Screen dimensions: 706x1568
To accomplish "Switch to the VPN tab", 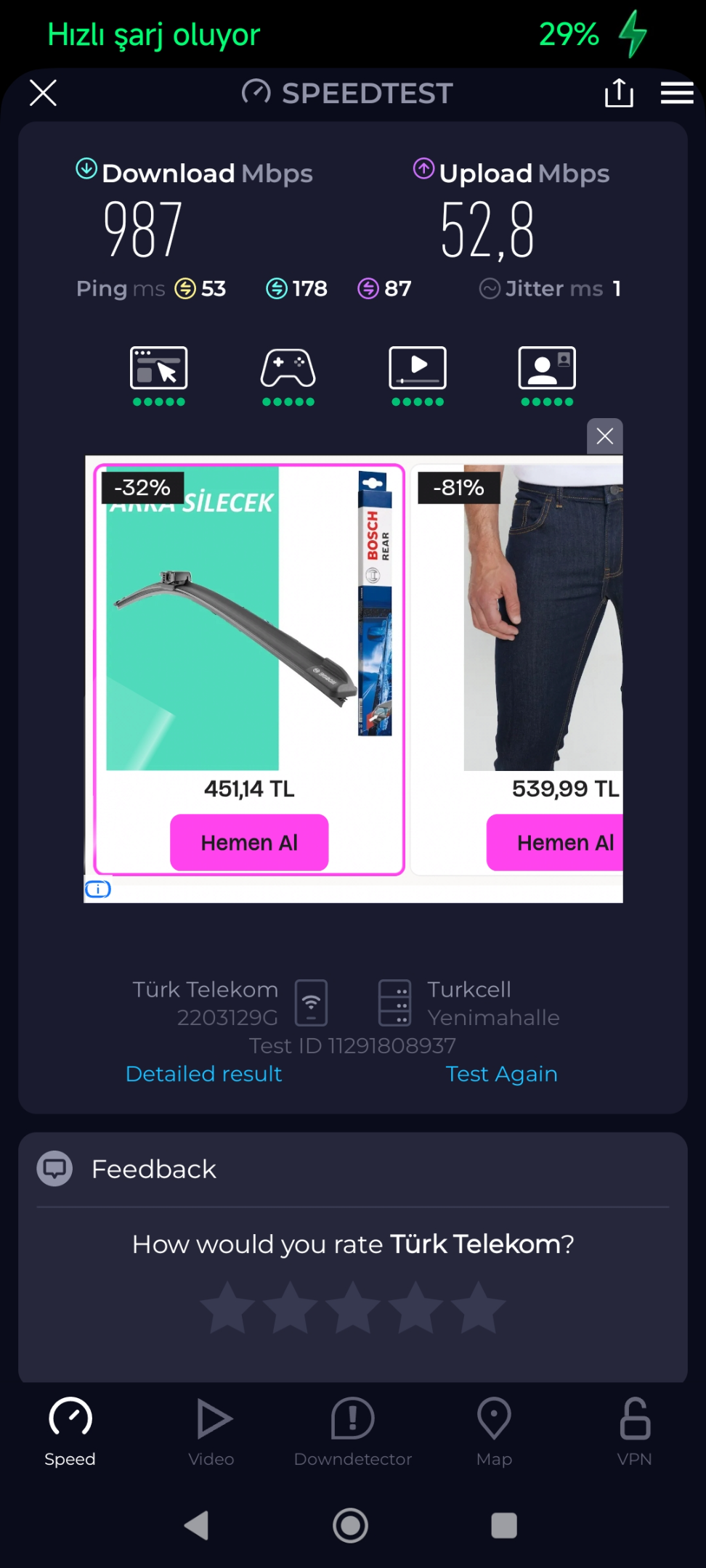I will pyautogui.click(x=634, y=1432).
